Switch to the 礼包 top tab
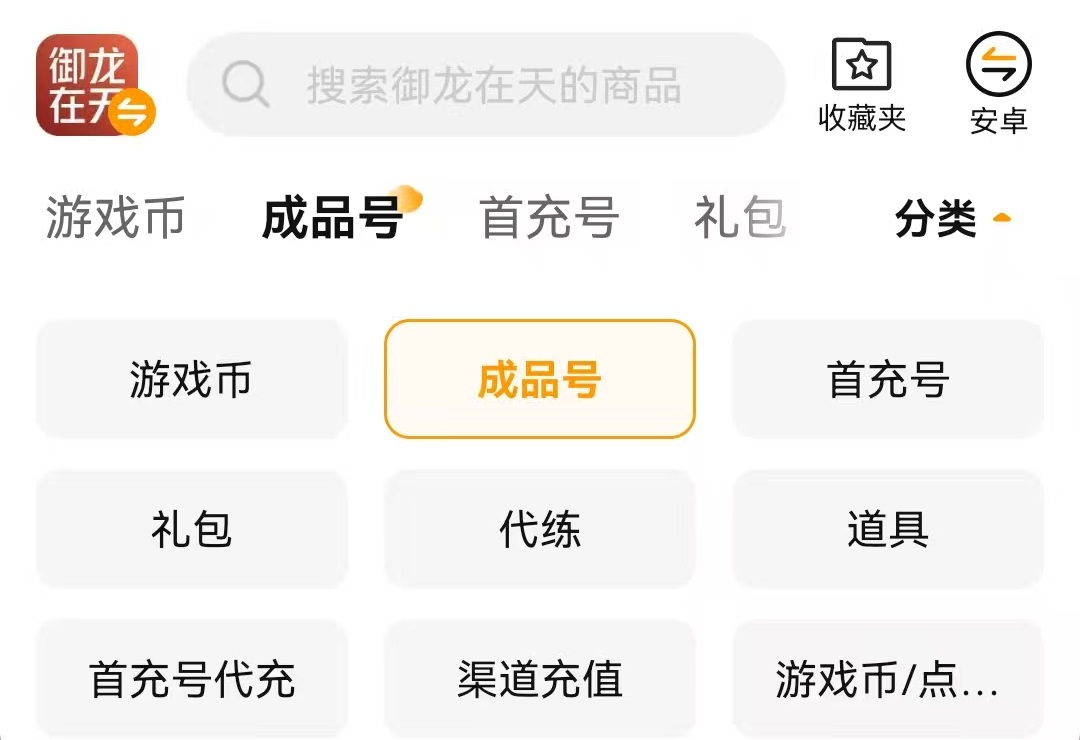This screenshot has height=740, width=1080. [x=740, y=217]
